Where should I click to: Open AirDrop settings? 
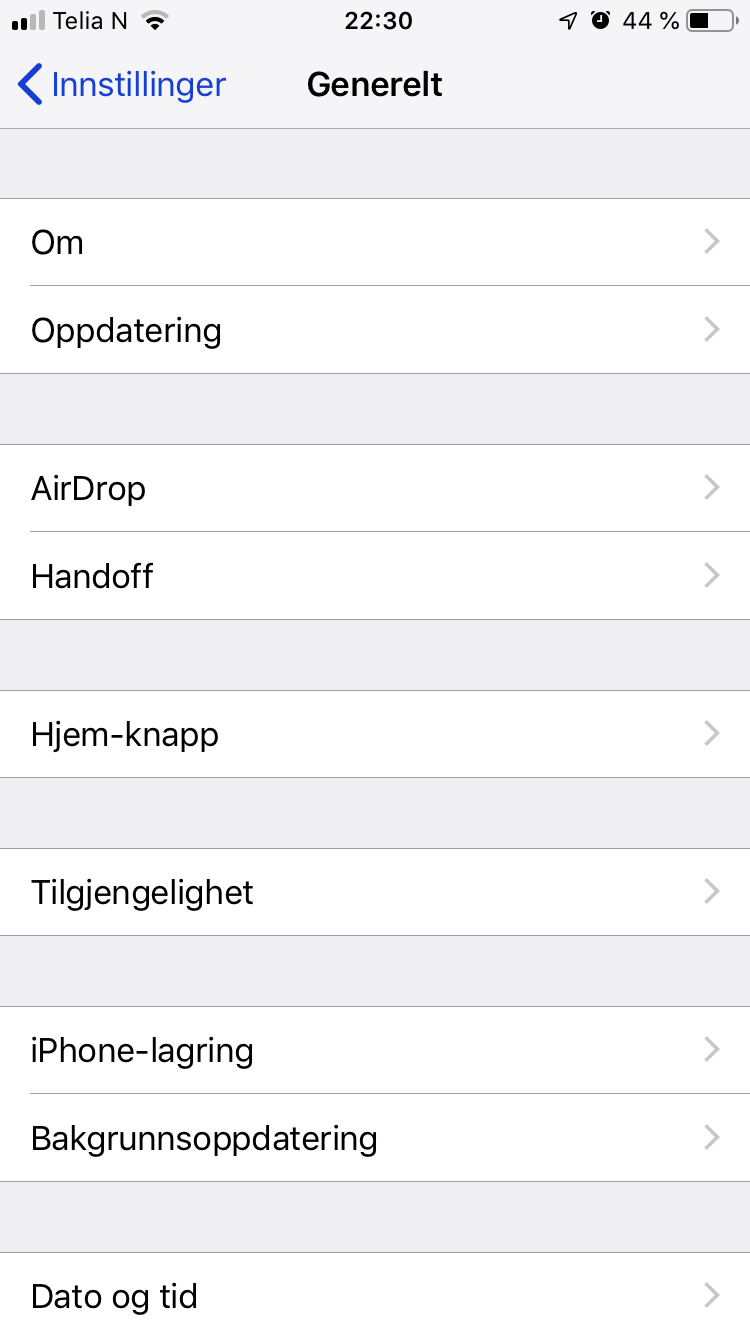(375, 488)
